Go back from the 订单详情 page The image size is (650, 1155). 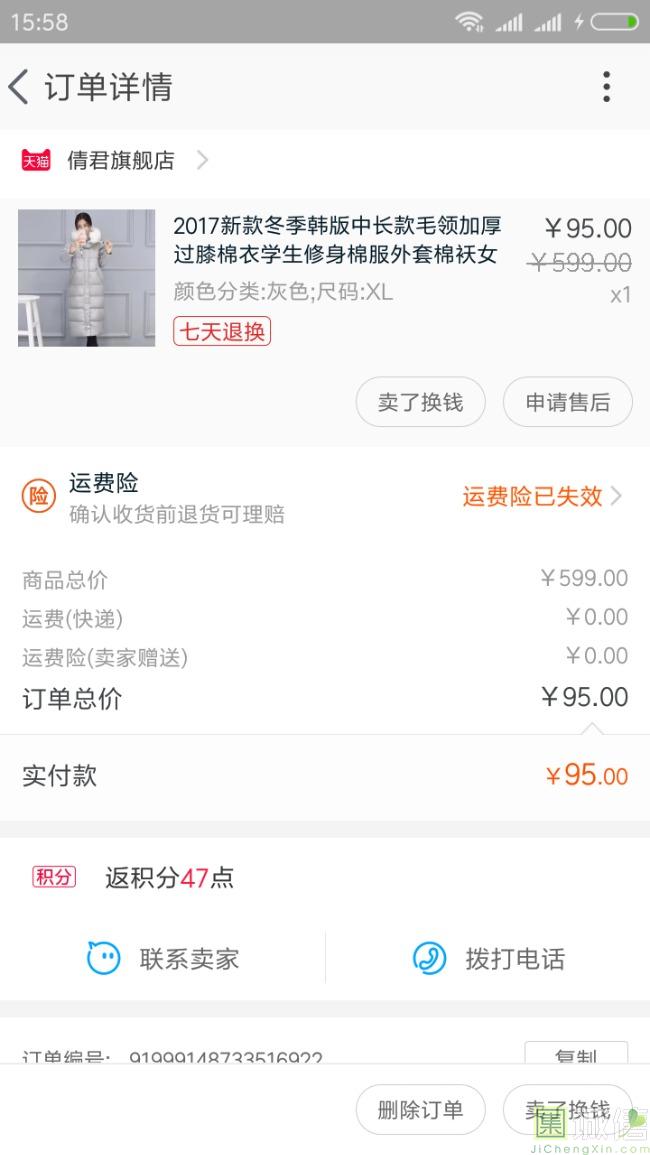coord(18,87)
